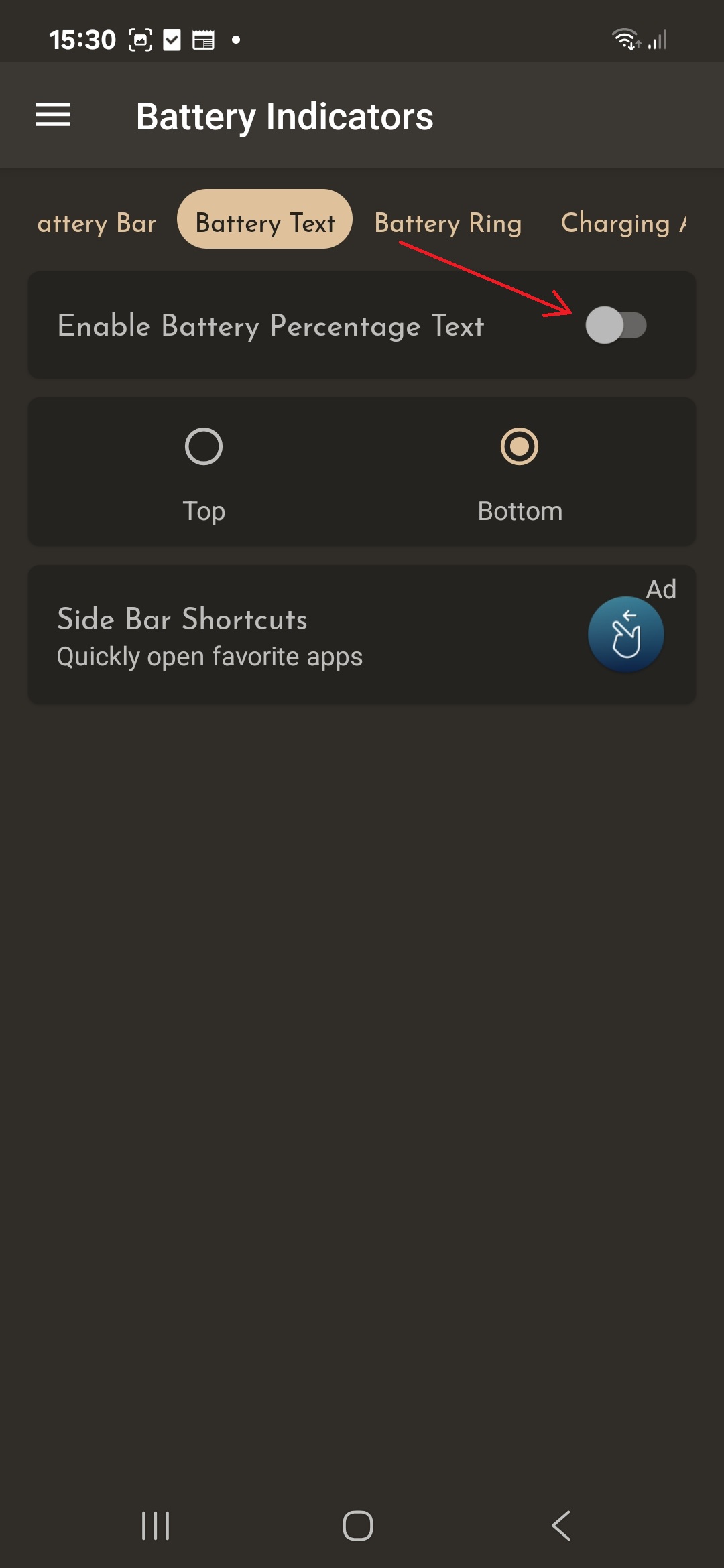Switch to the Battery Bar tab
The height and width of the screenshot is (1568, 724).
click(x=96, y=223)
